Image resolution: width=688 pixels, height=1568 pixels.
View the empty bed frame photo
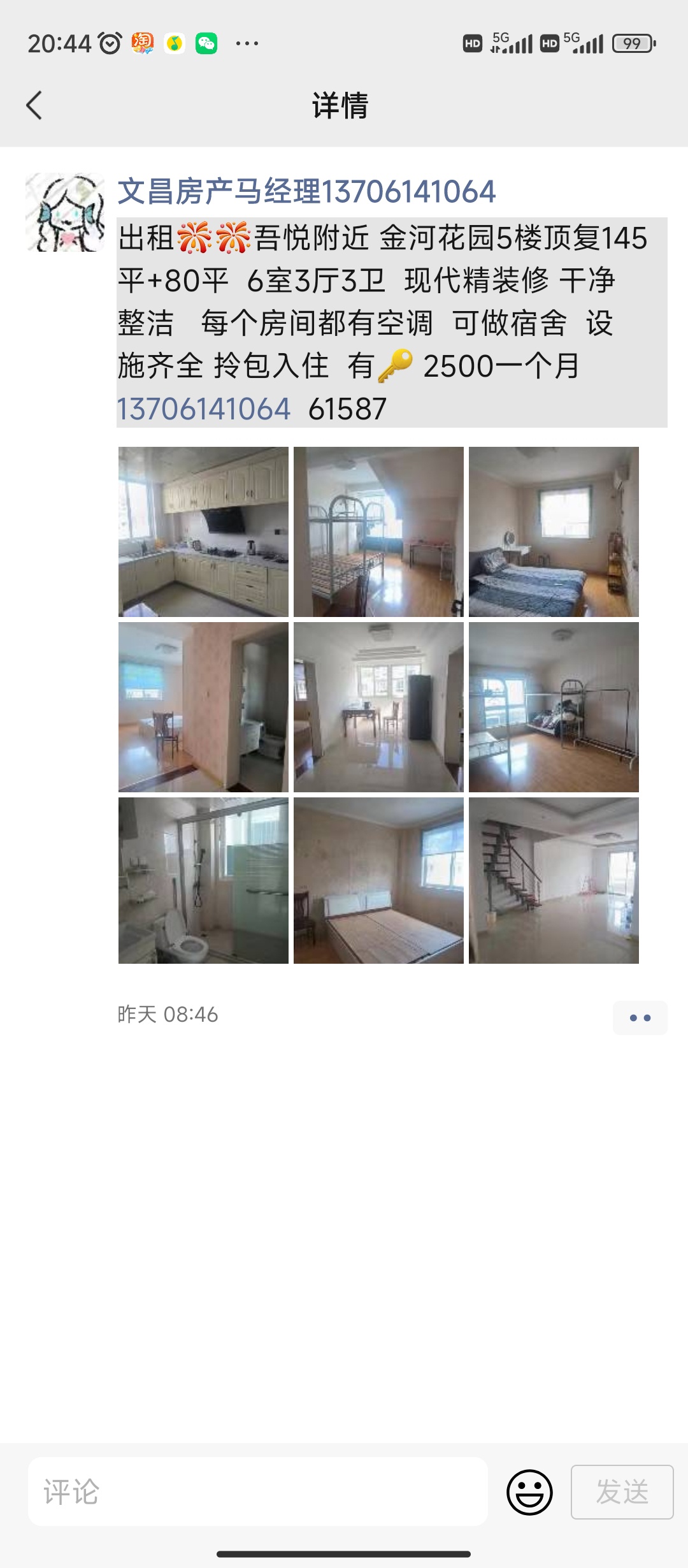(x=378, y=880)
